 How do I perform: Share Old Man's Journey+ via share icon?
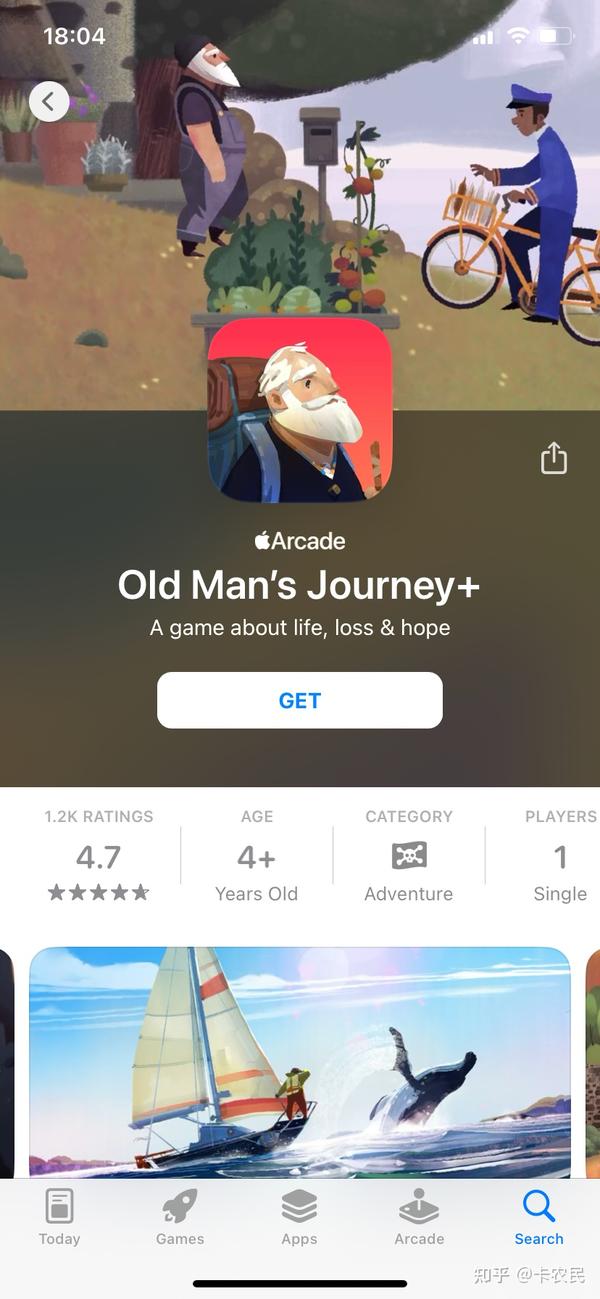pos(553,458)
